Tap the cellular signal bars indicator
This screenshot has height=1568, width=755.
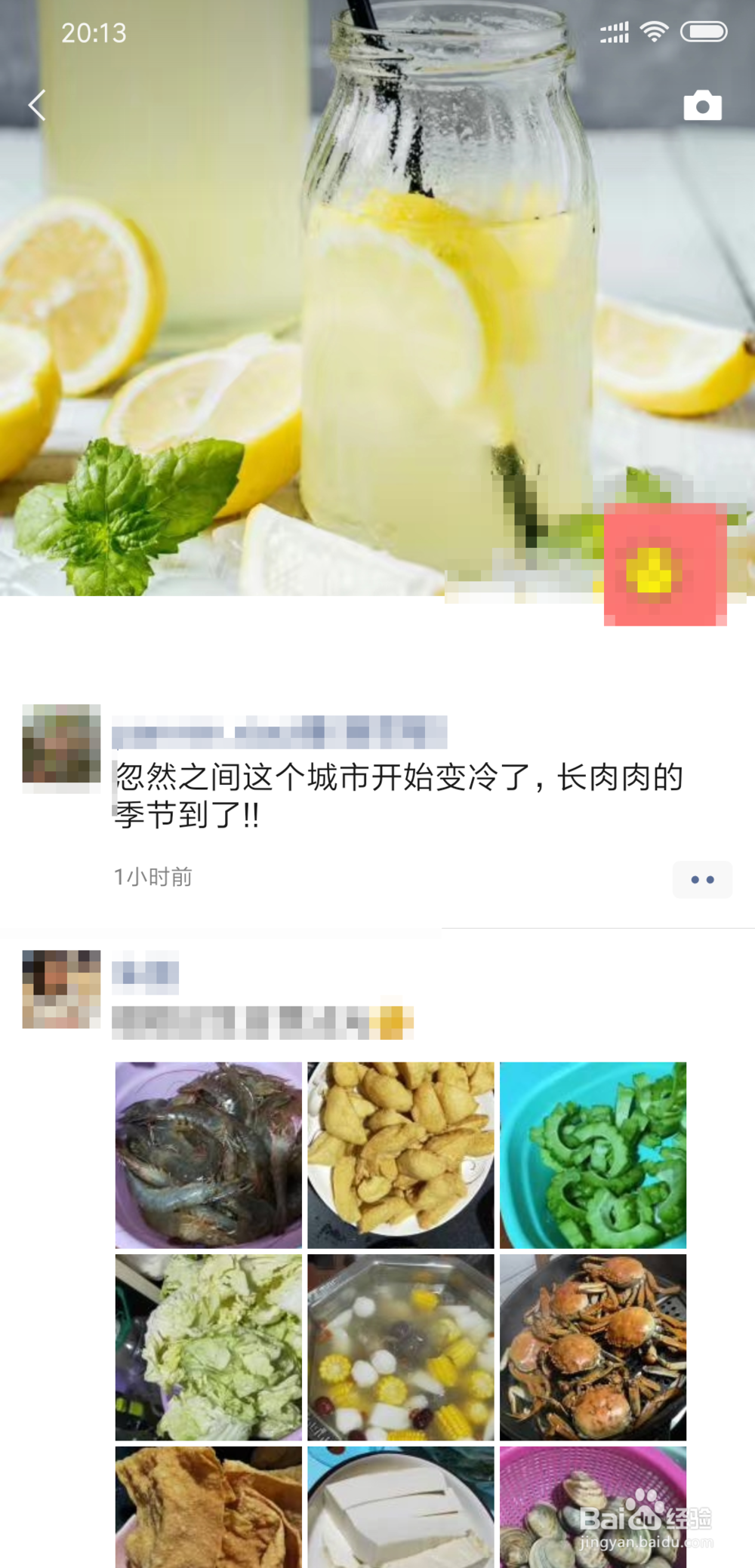(x=613, y=32)
